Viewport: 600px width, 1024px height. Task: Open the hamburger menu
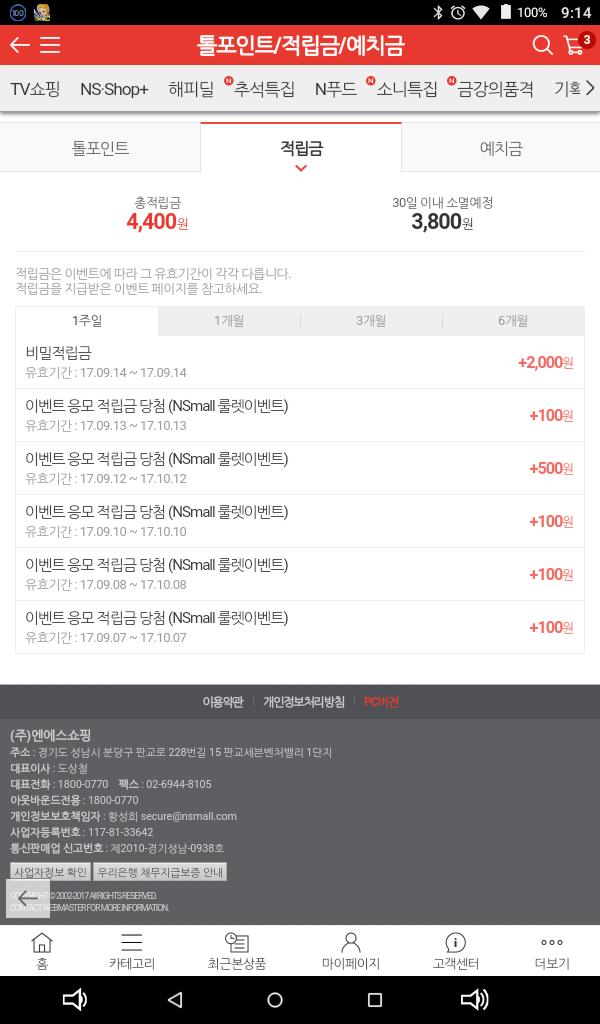click(x=50, y=45)
